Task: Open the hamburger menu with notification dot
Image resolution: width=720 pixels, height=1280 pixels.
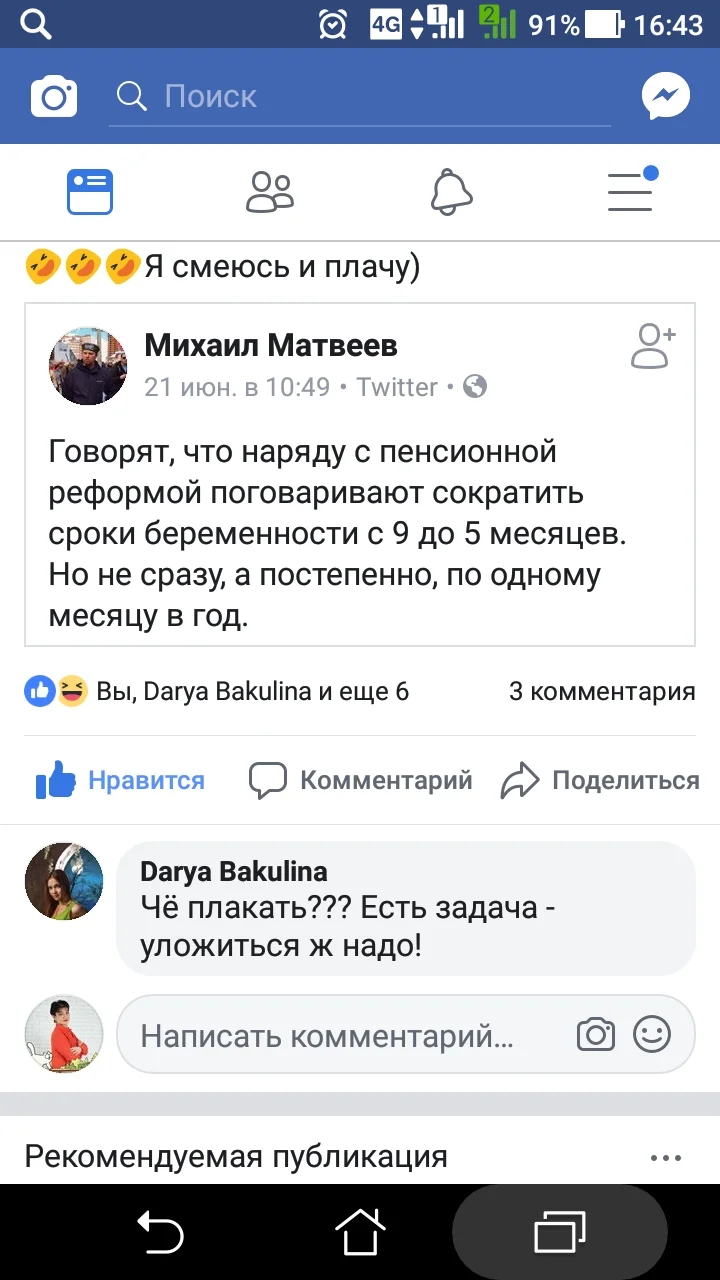Action: (630, 192)
